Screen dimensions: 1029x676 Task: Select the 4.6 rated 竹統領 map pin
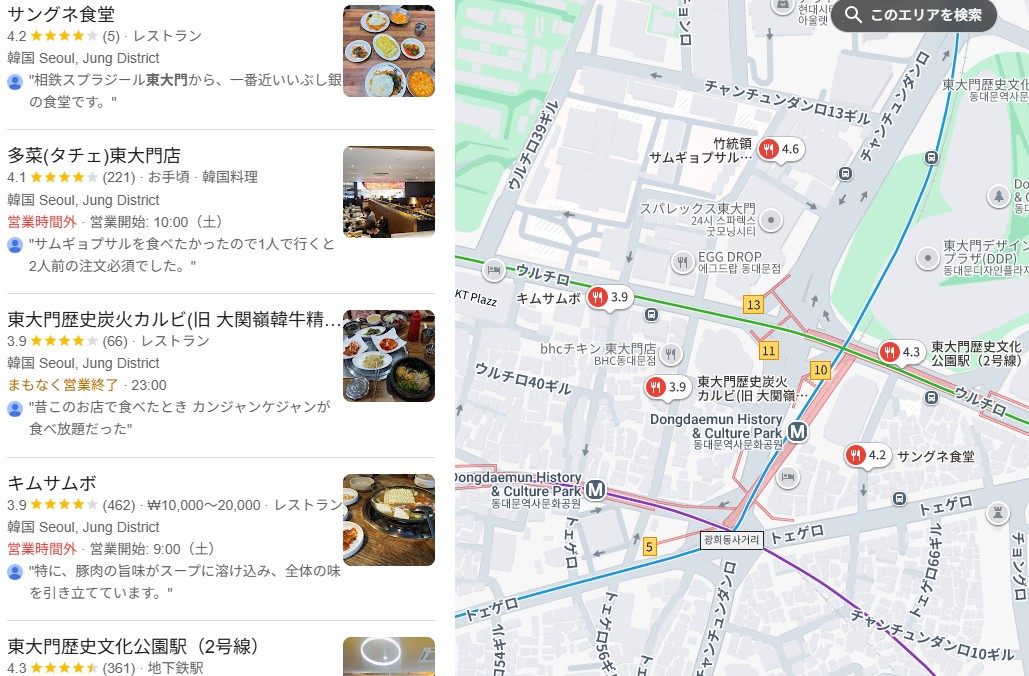tap(769, 150)
